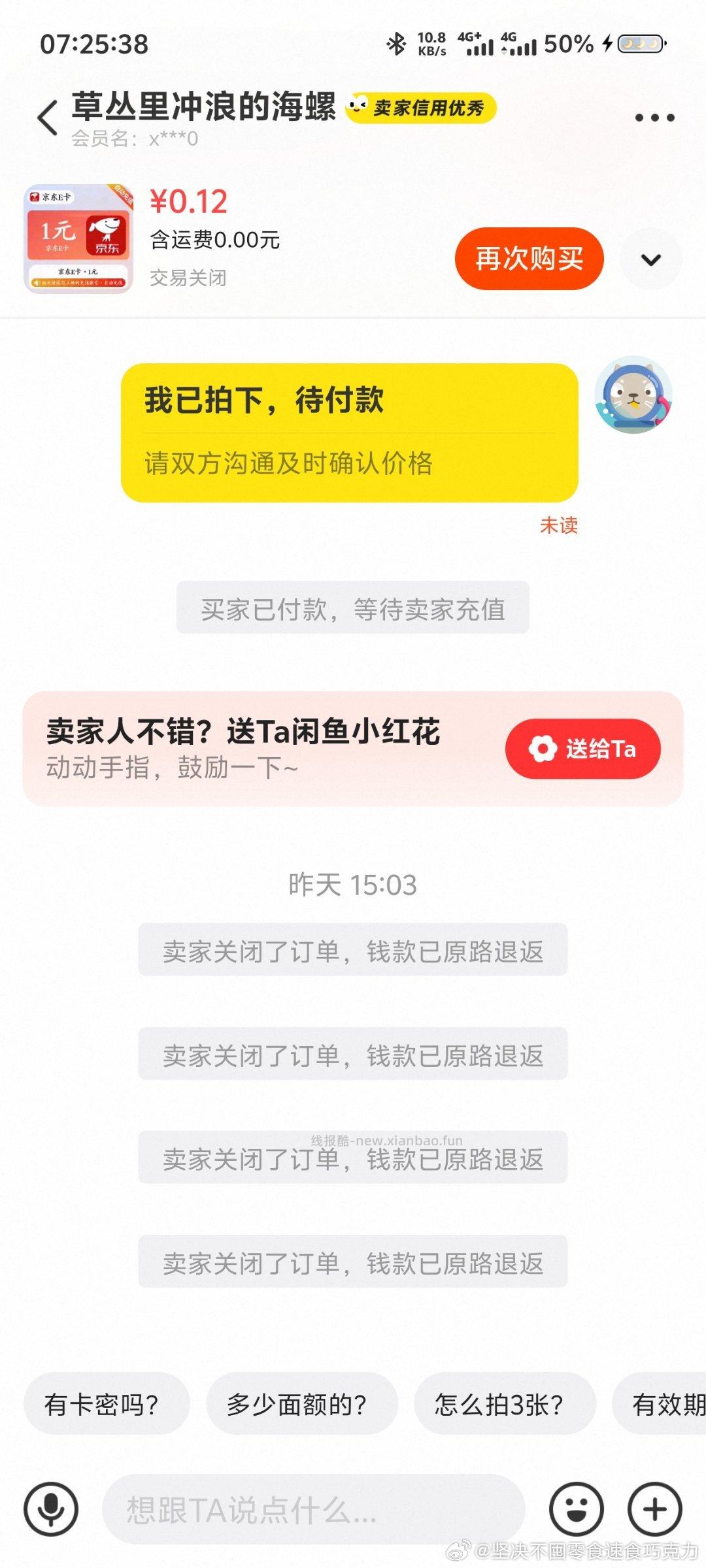Select quick reply 怎么拍3张?

click(x=503, y=1403)
